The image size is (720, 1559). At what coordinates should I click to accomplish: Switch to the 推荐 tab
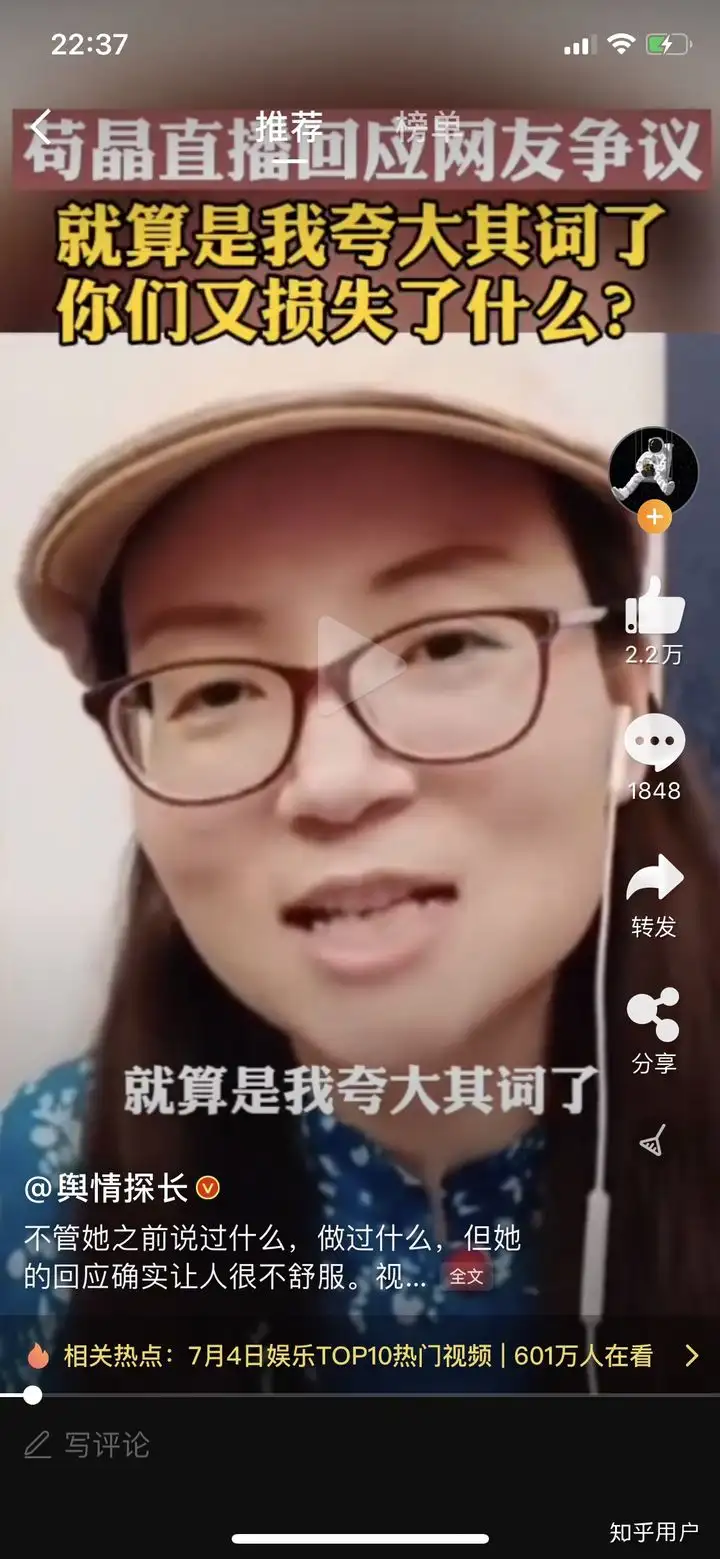290,127
